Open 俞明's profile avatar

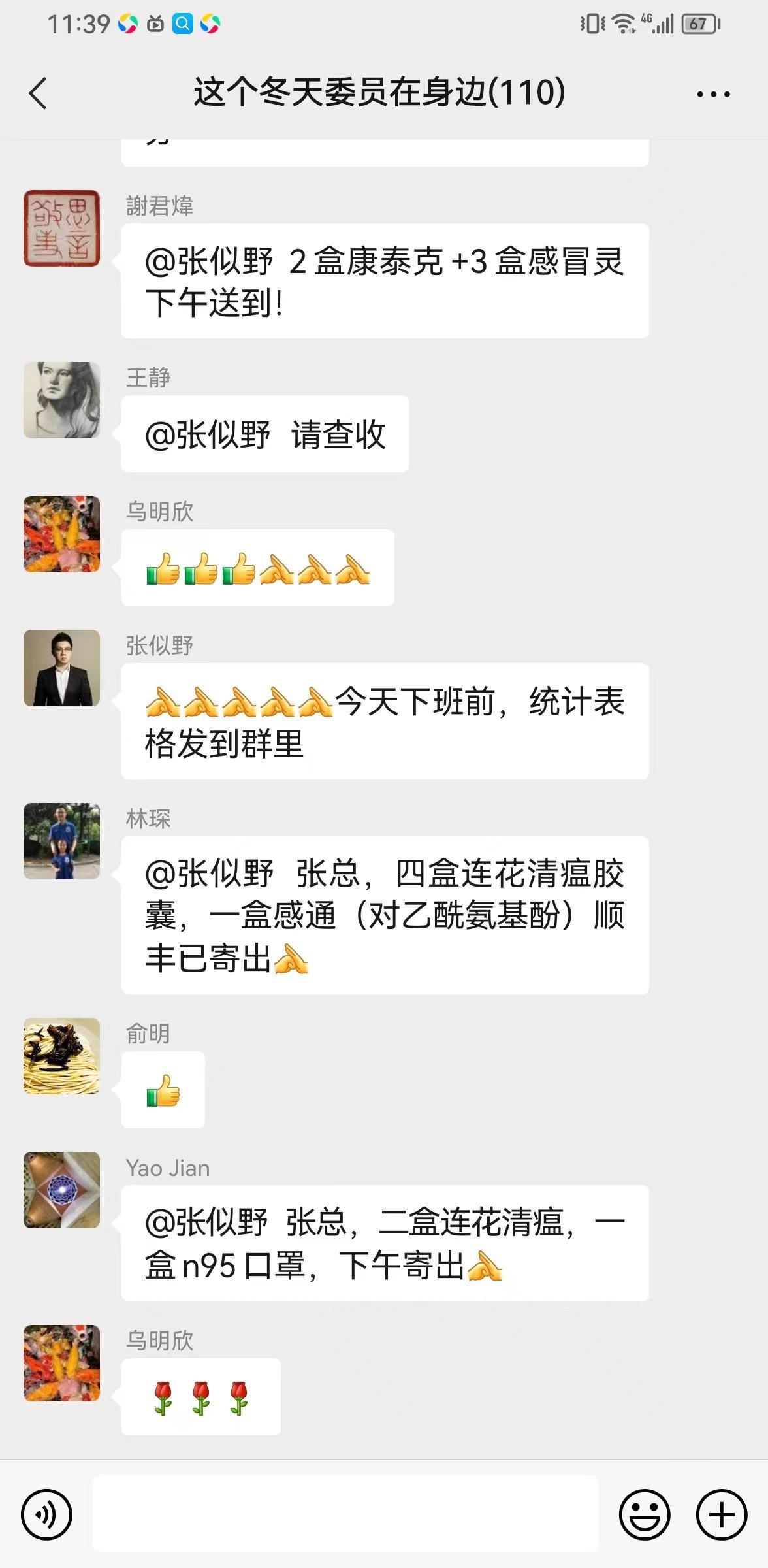point(61,1056)
